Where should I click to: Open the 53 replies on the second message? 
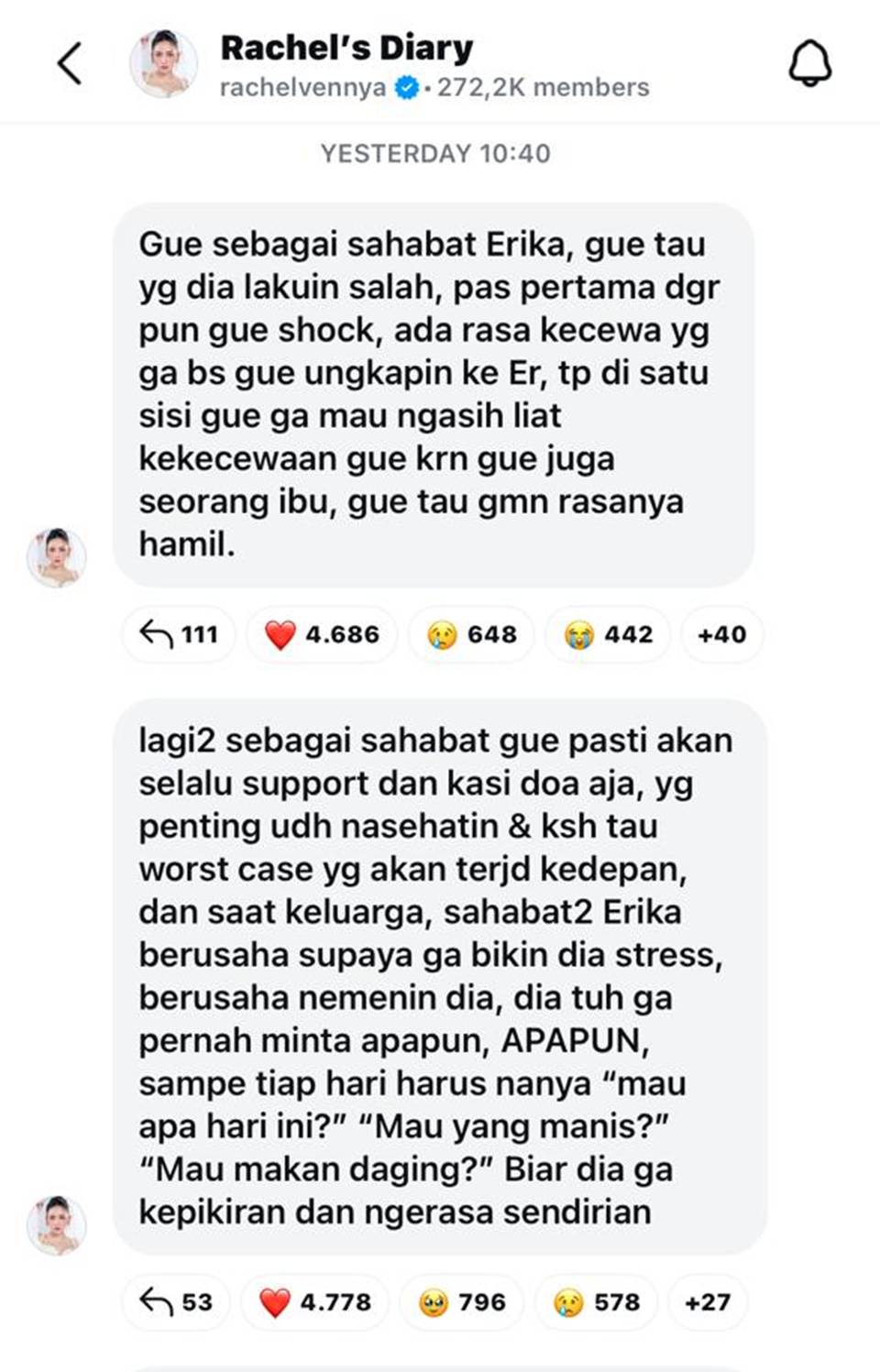click(x=176, y=1301)
